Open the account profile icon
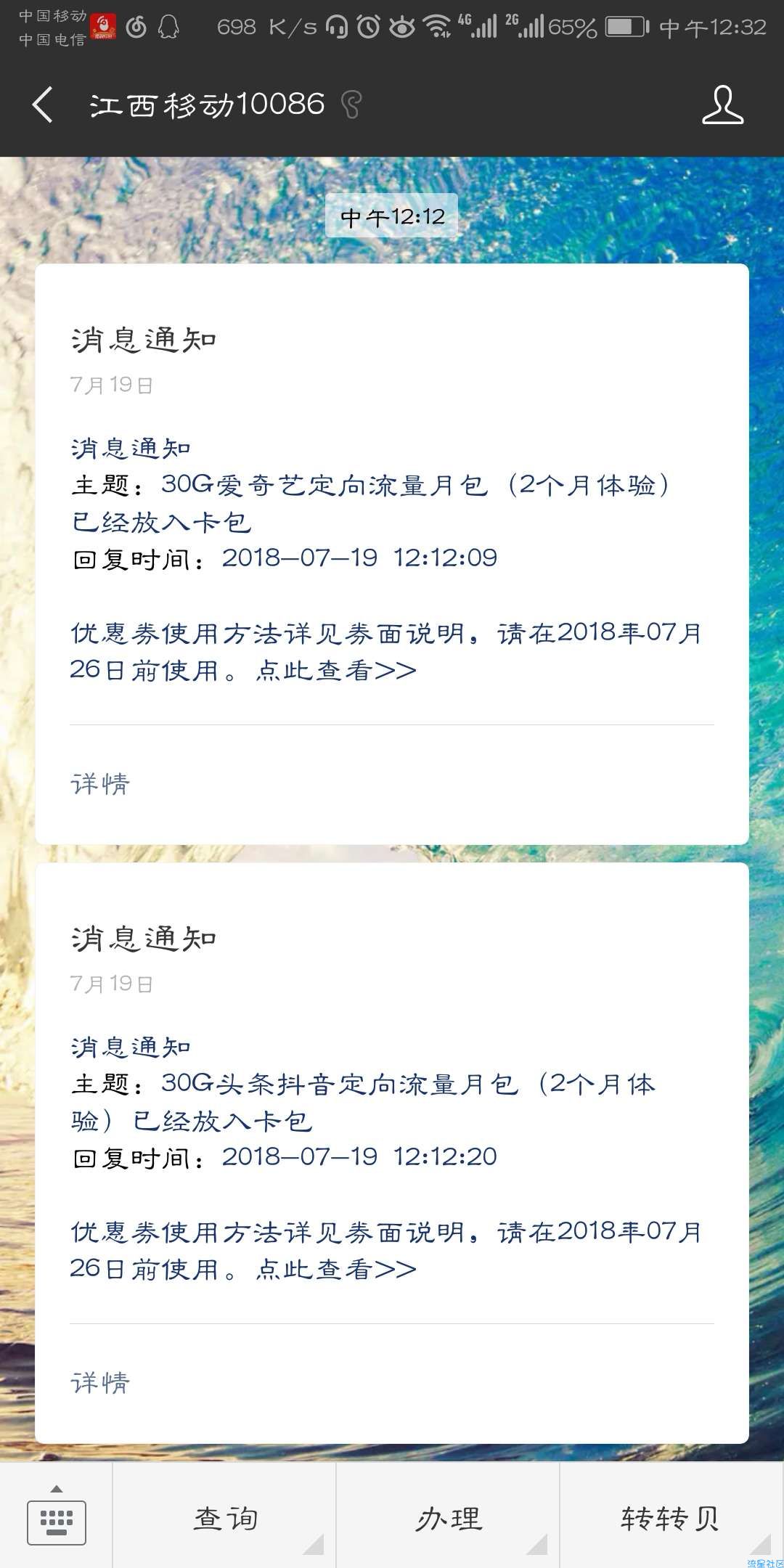784x1568 pixels. coord(722,105)
